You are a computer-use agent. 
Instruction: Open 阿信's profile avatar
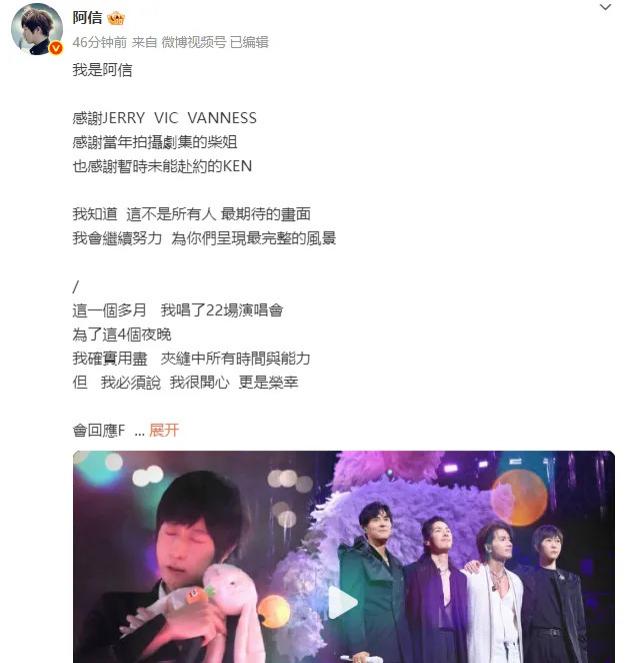pos(37,28)
